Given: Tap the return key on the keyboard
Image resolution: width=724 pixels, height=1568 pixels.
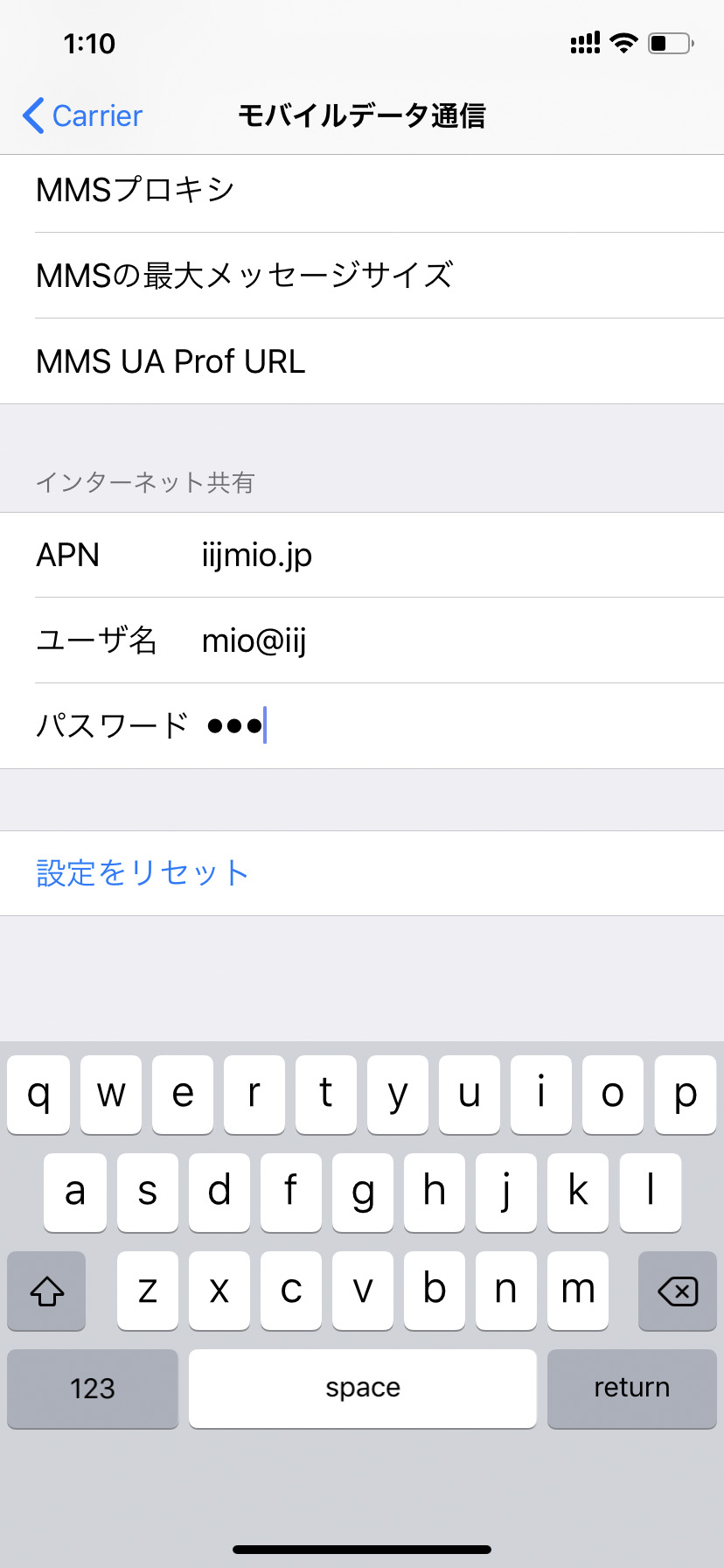Looking at the screenshot, I should click(631, 1389).
